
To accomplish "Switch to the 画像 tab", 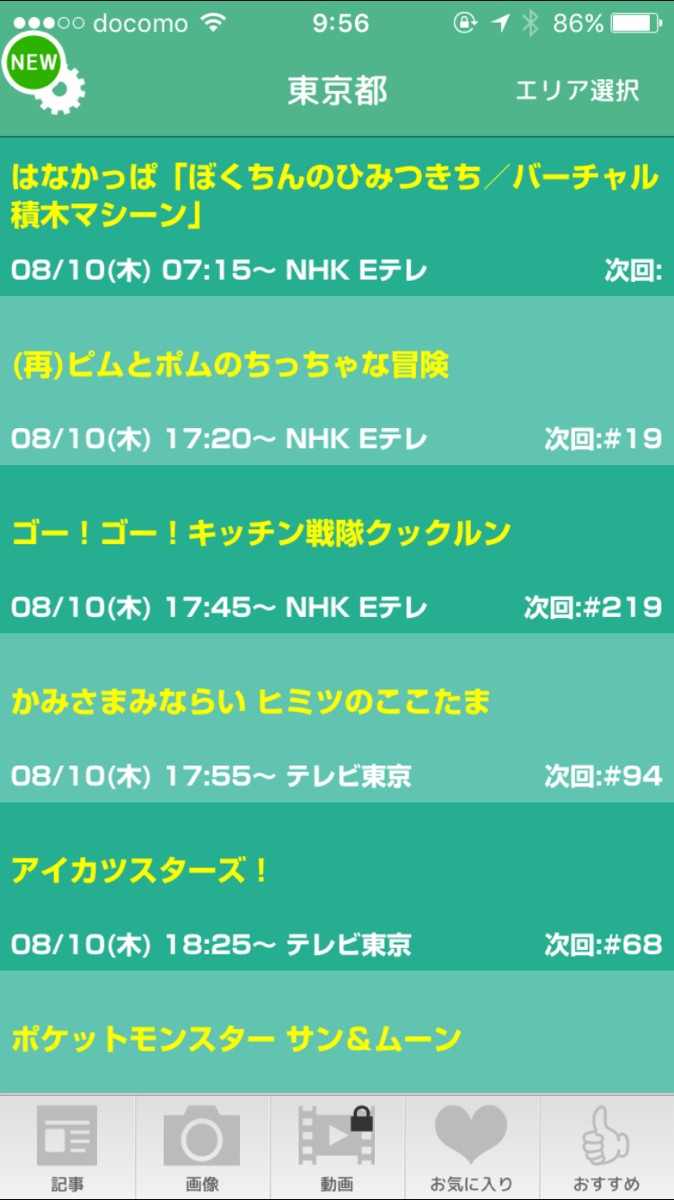I will (202, 1148).
